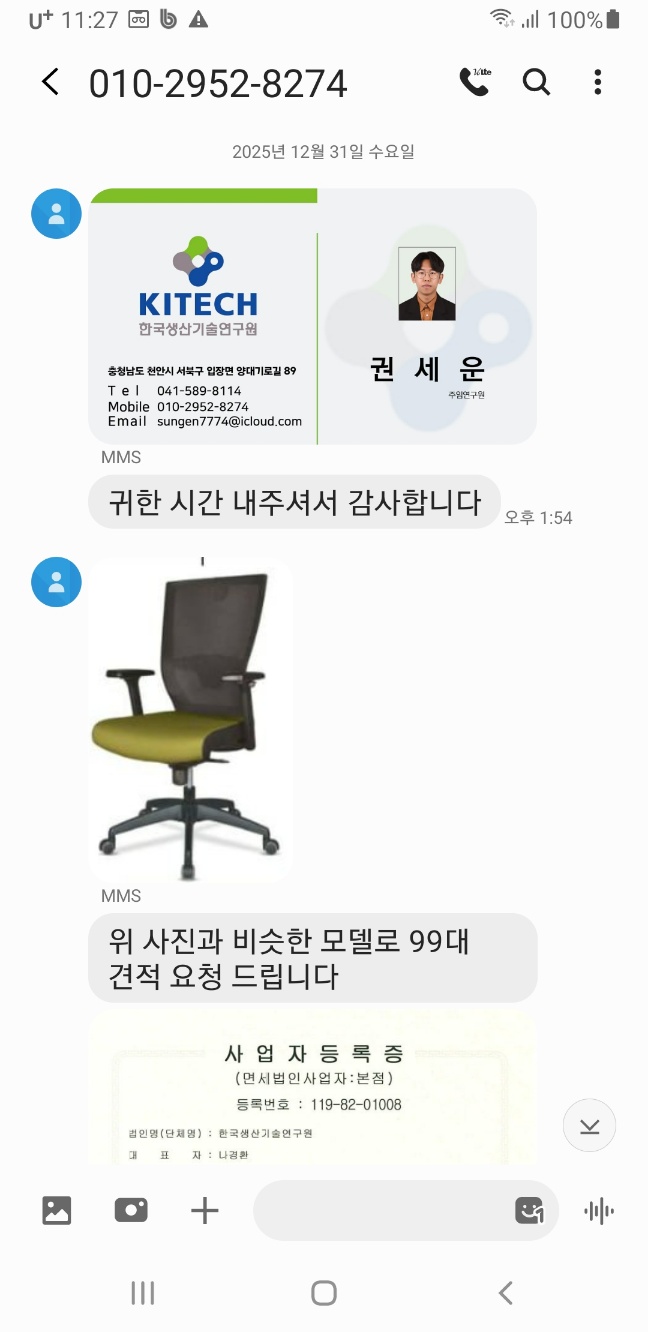Go back from the 010-2952-8274 conversation
This screenshot has height=1332, width=648.
[50, 82]
